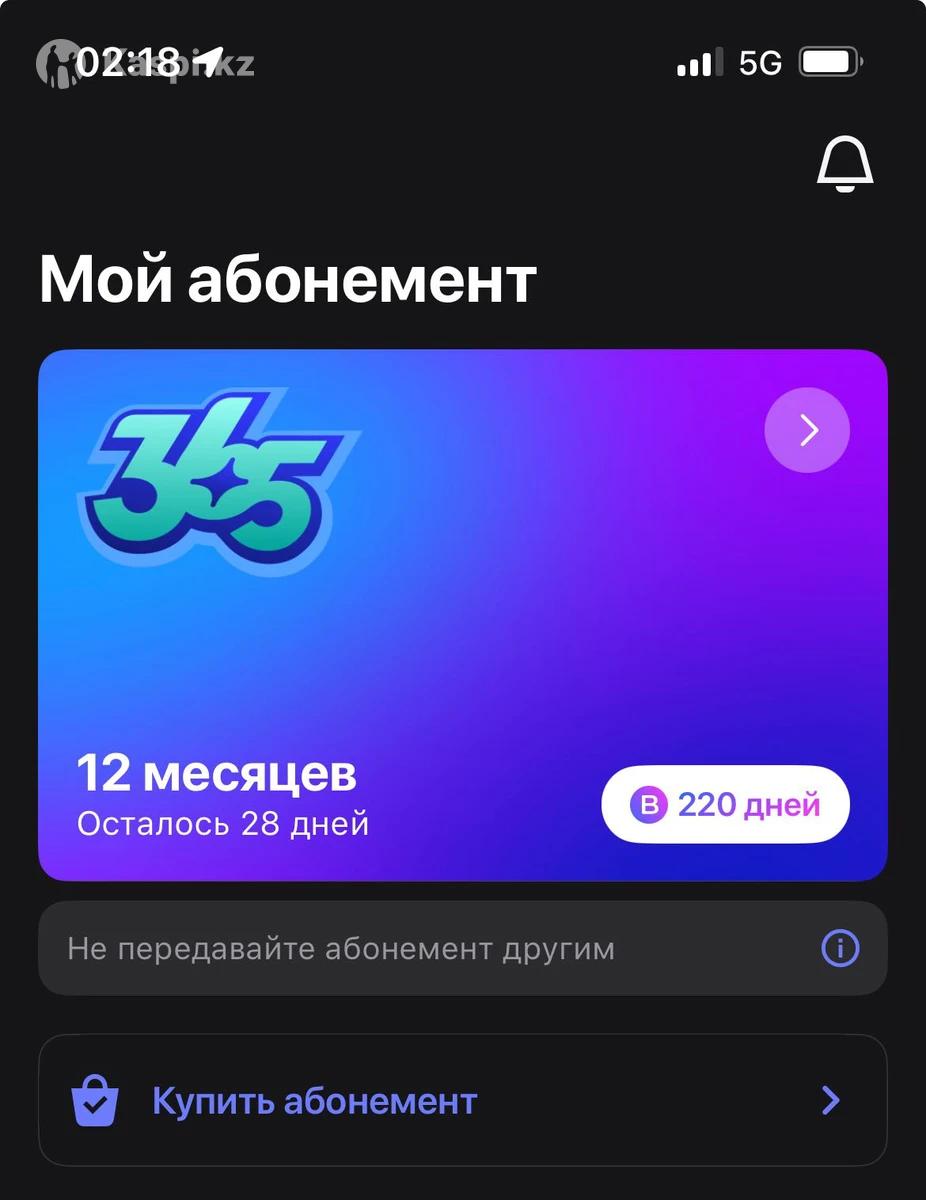Open the 365 subscription card arrow
Viewport: 926px width, 1200px height.
(x=807, y=430)
